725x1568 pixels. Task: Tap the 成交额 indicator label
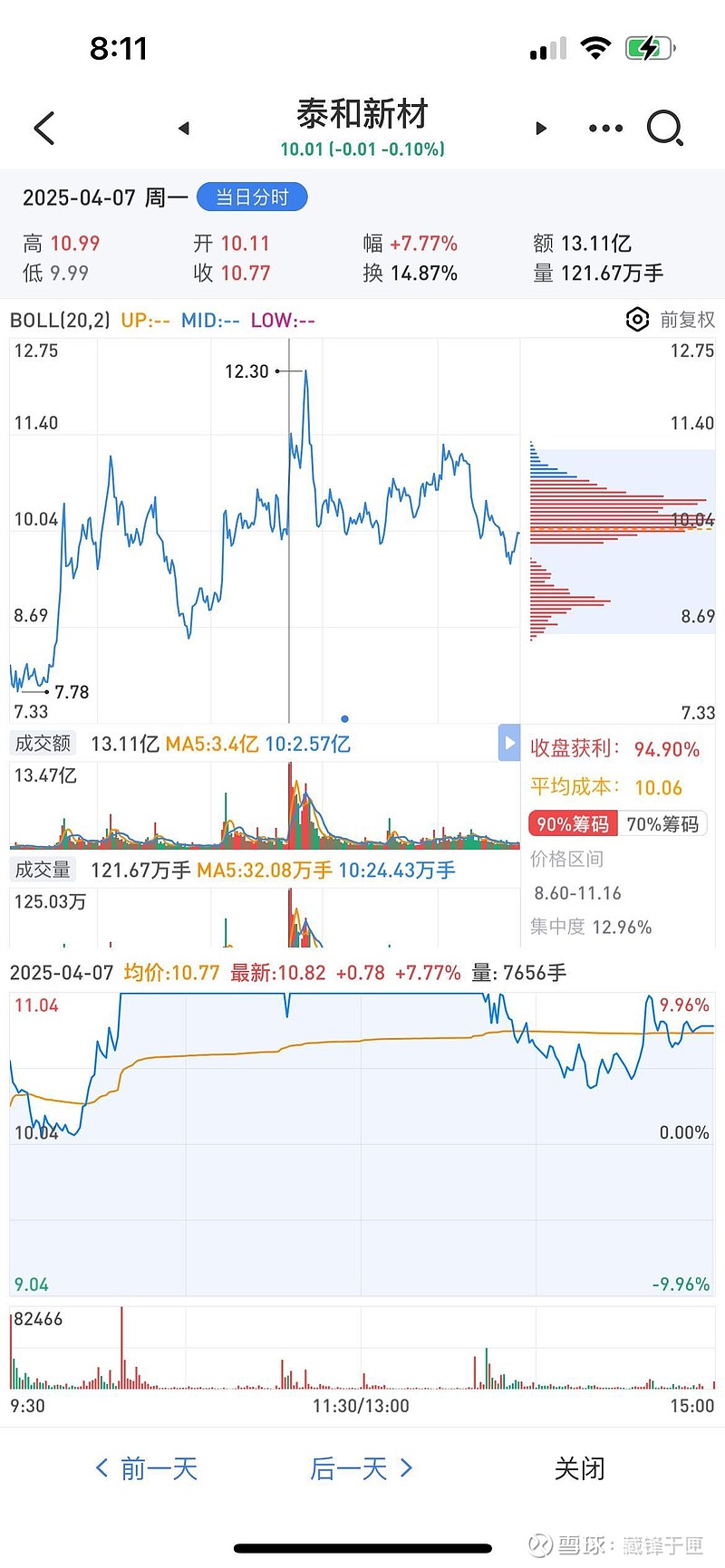click(x=43, y=744)
